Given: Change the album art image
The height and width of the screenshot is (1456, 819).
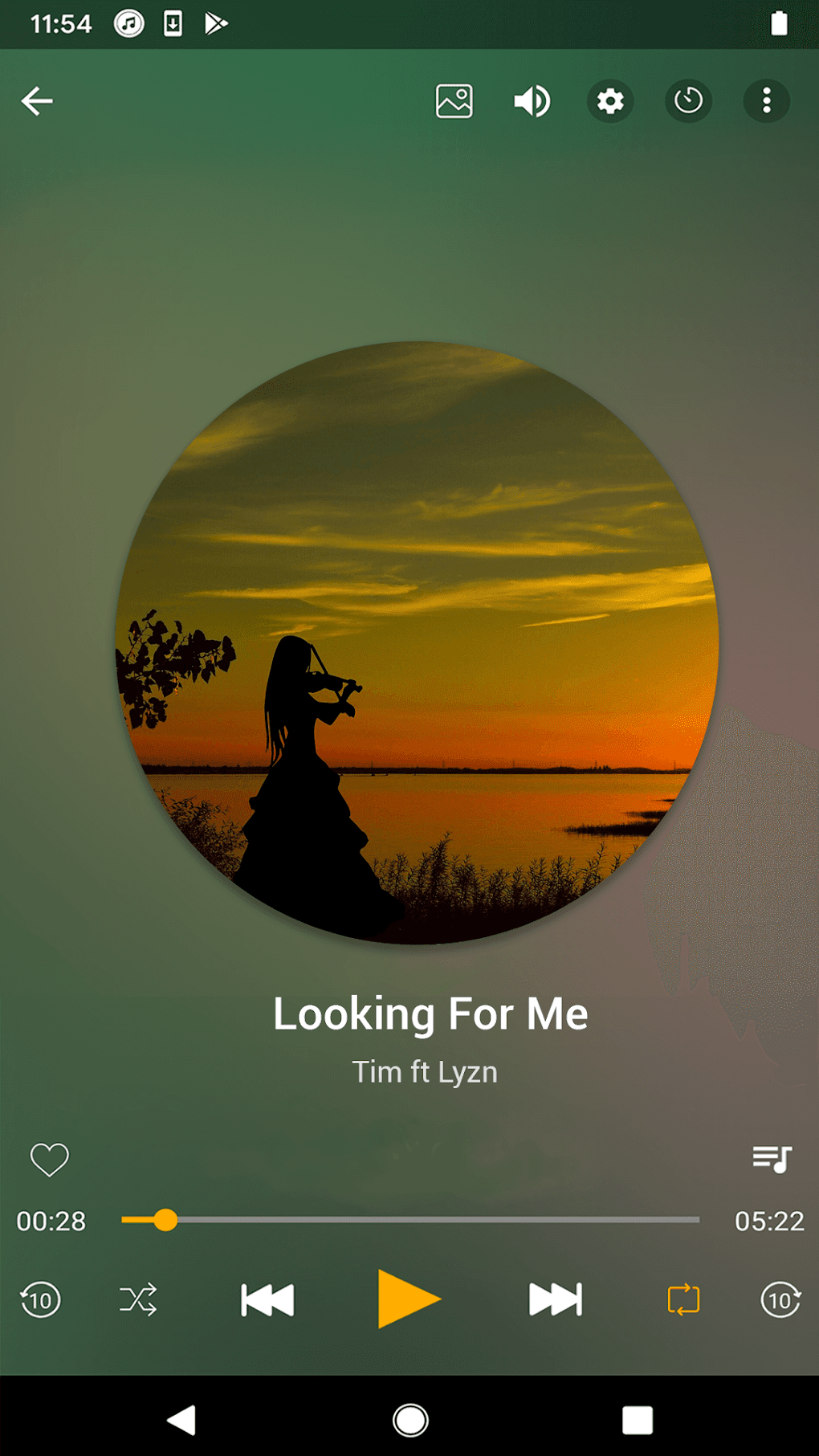Looking at the screenshot, I should click(454, 101).
